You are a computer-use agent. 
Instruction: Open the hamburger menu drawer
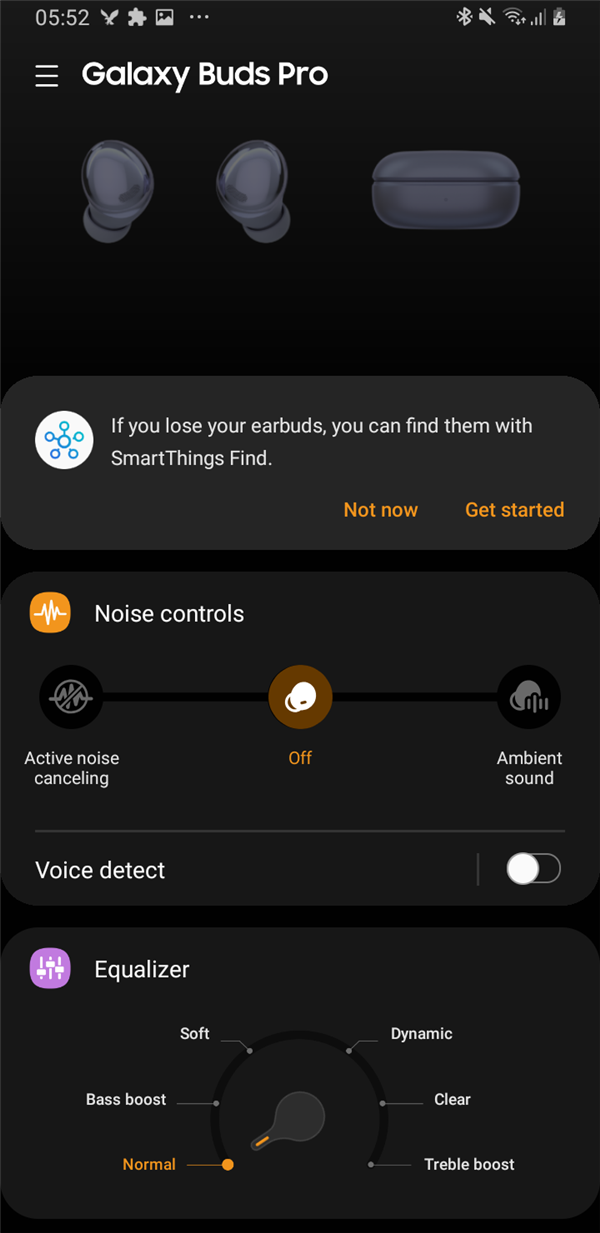click(47, 76)
